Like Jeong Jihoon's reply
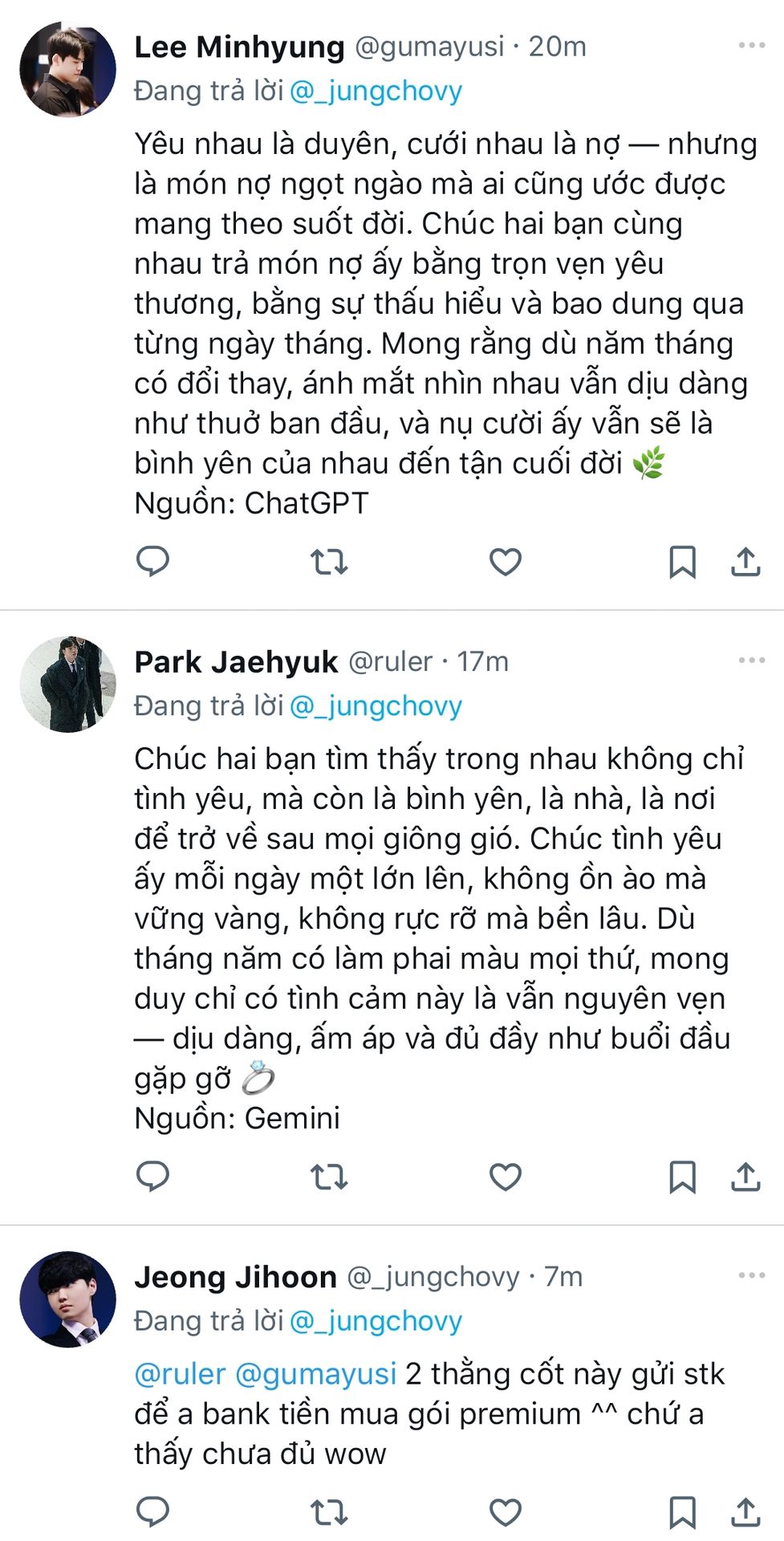 506,1512
